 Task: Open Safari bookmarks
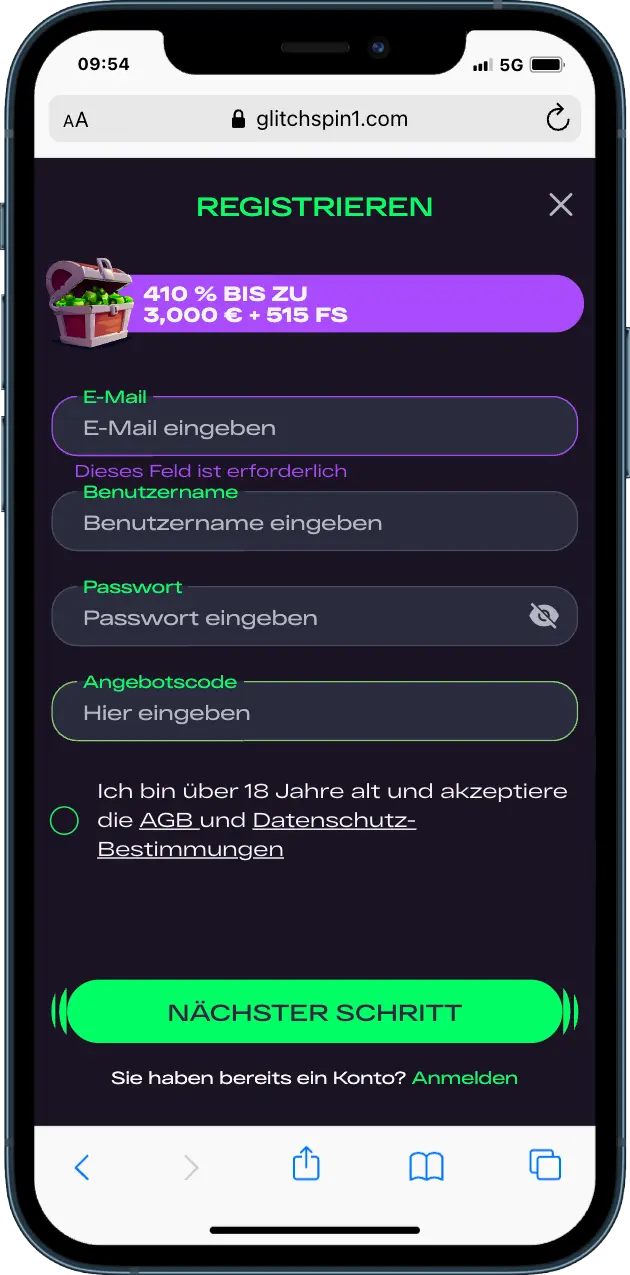click(x=426, y=1166)
